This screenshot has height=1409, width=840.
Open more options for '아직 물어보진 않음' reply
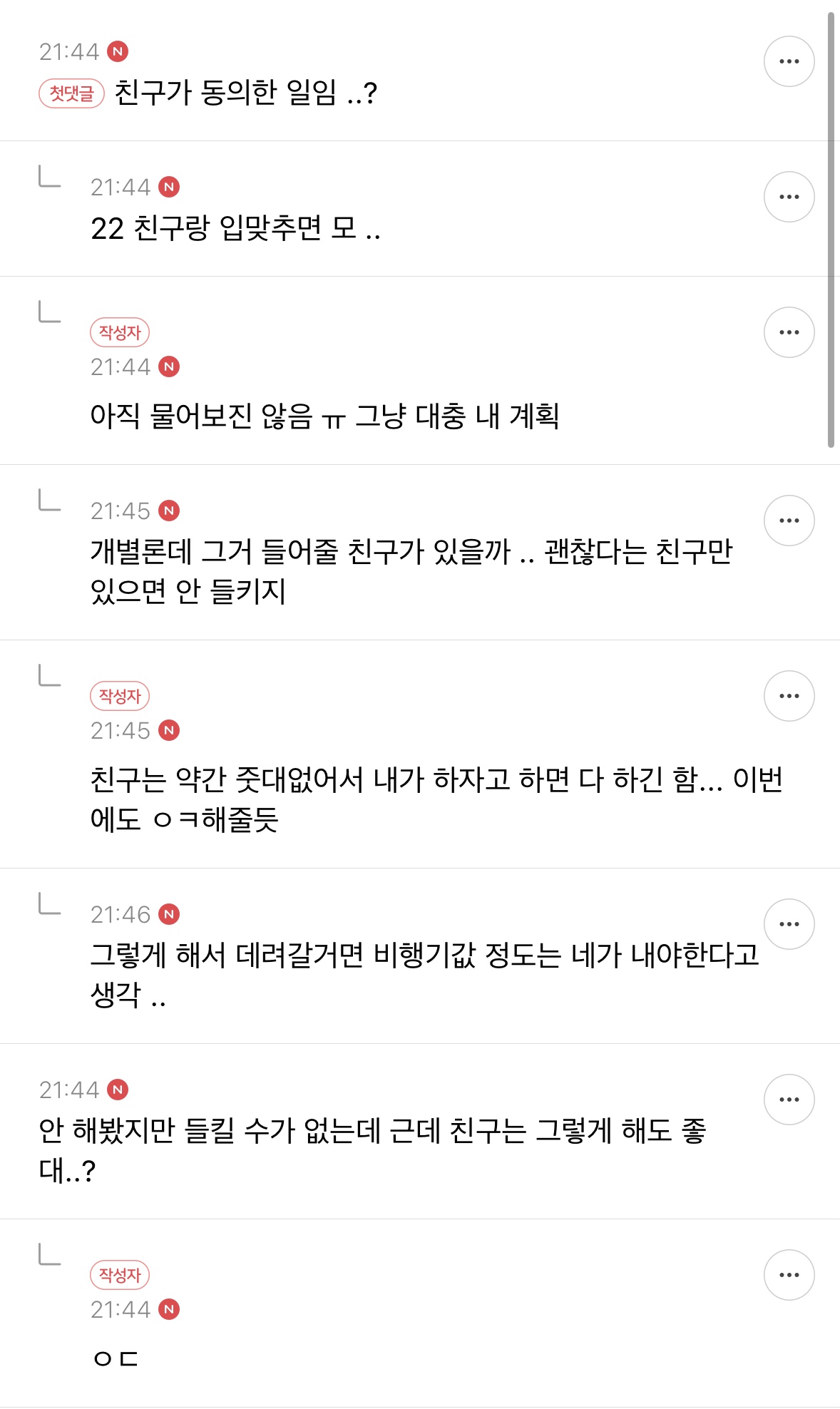point(789,332)
